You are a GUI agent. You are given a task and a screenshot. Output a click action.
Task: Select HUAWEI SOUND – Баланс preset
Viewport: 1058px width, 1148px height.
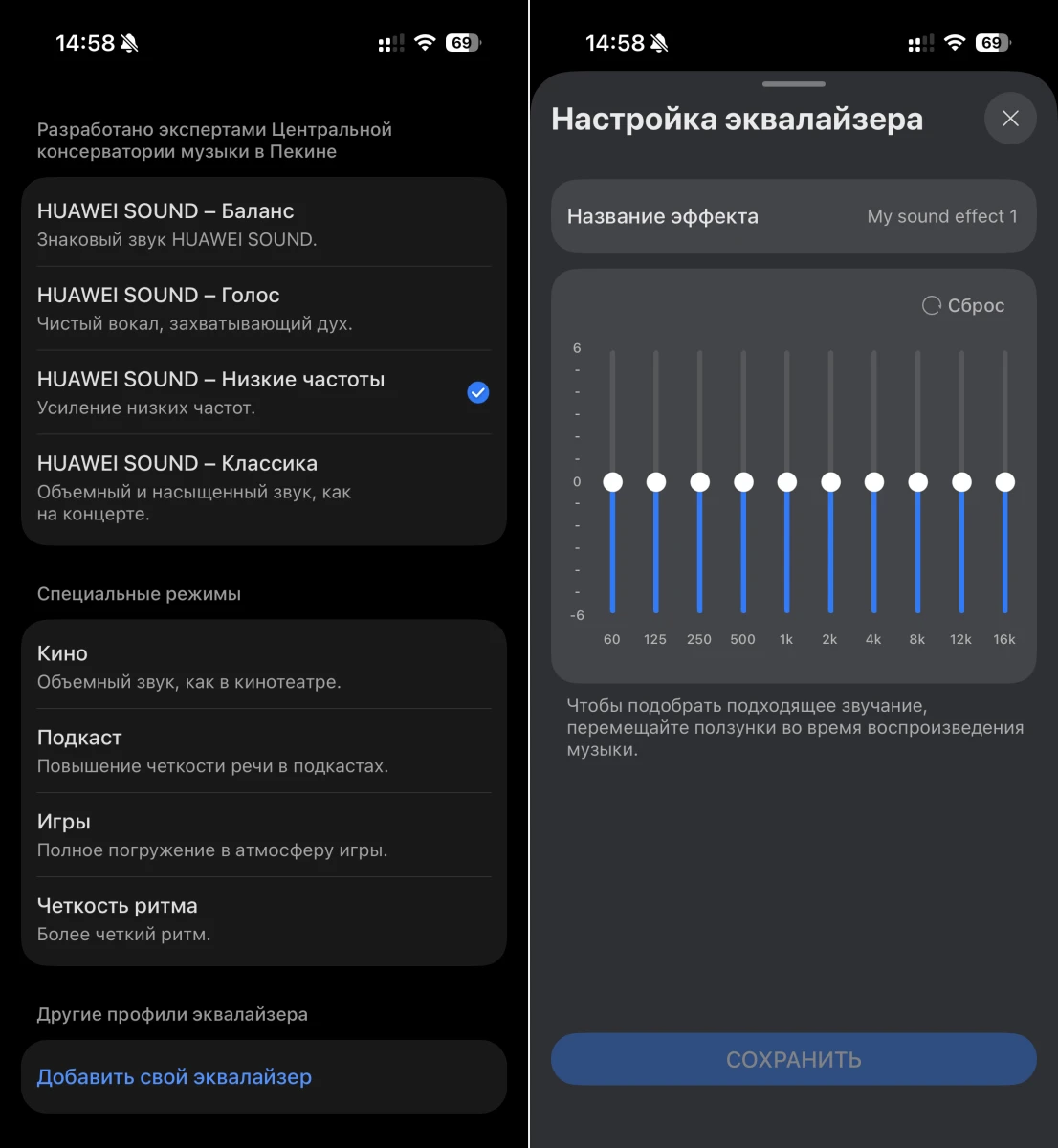click(x=263, y=224)
